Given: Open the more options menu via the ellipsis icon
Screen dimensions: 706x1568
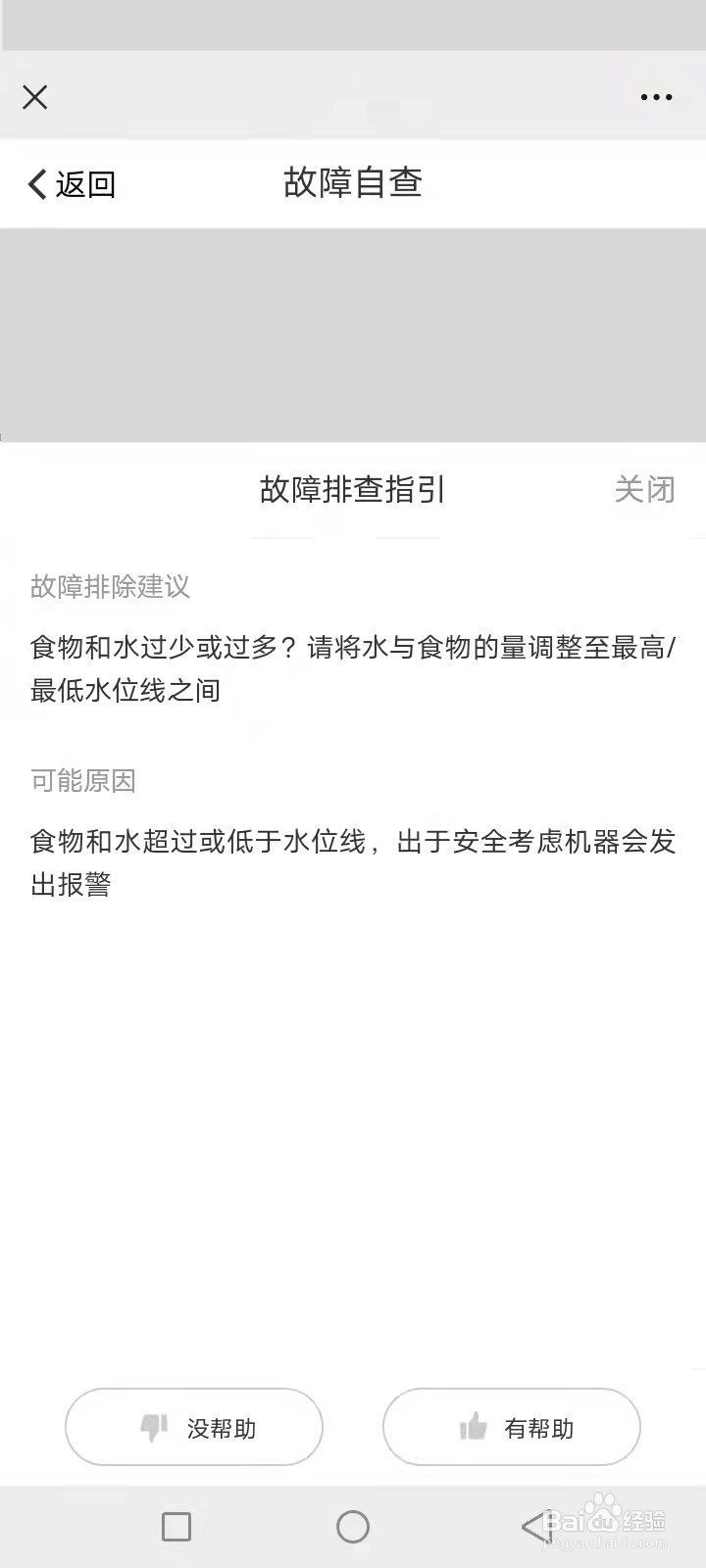Looking at the screenshot, I should [x=655, y=97].
